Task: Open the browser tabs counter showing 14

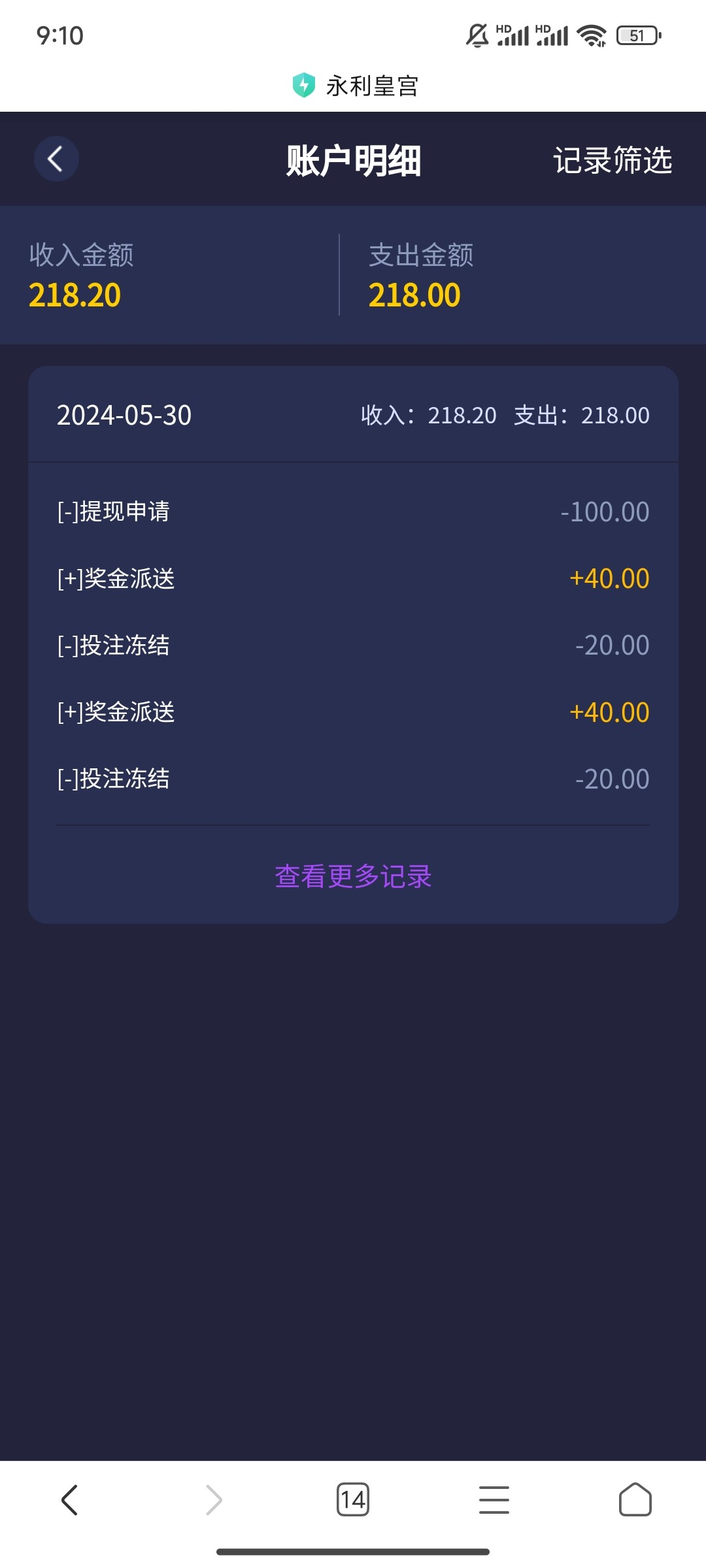Action: [353, 1499]
